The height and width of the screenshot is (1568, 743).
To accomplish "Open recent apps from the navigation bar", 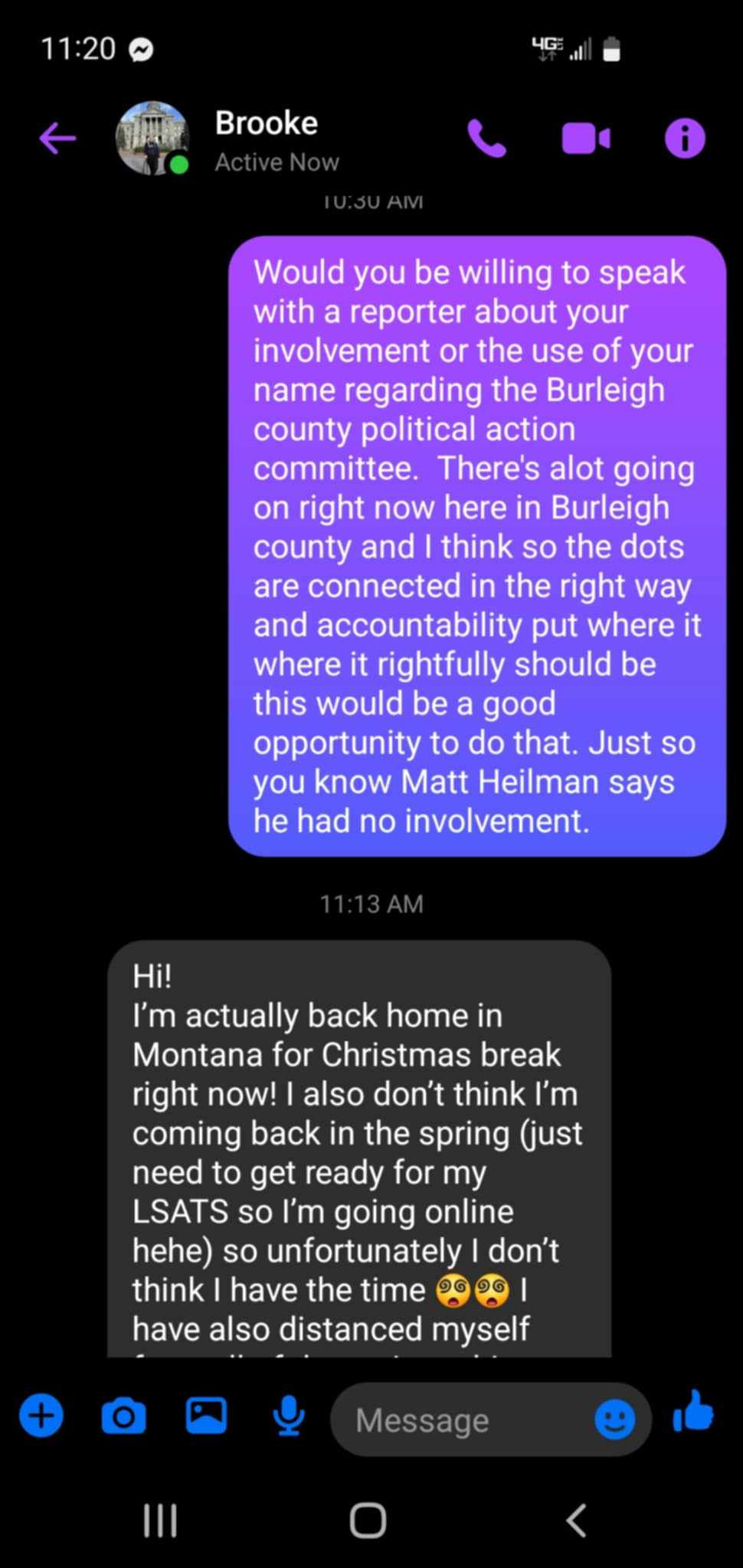I will tap(161, 1520).
